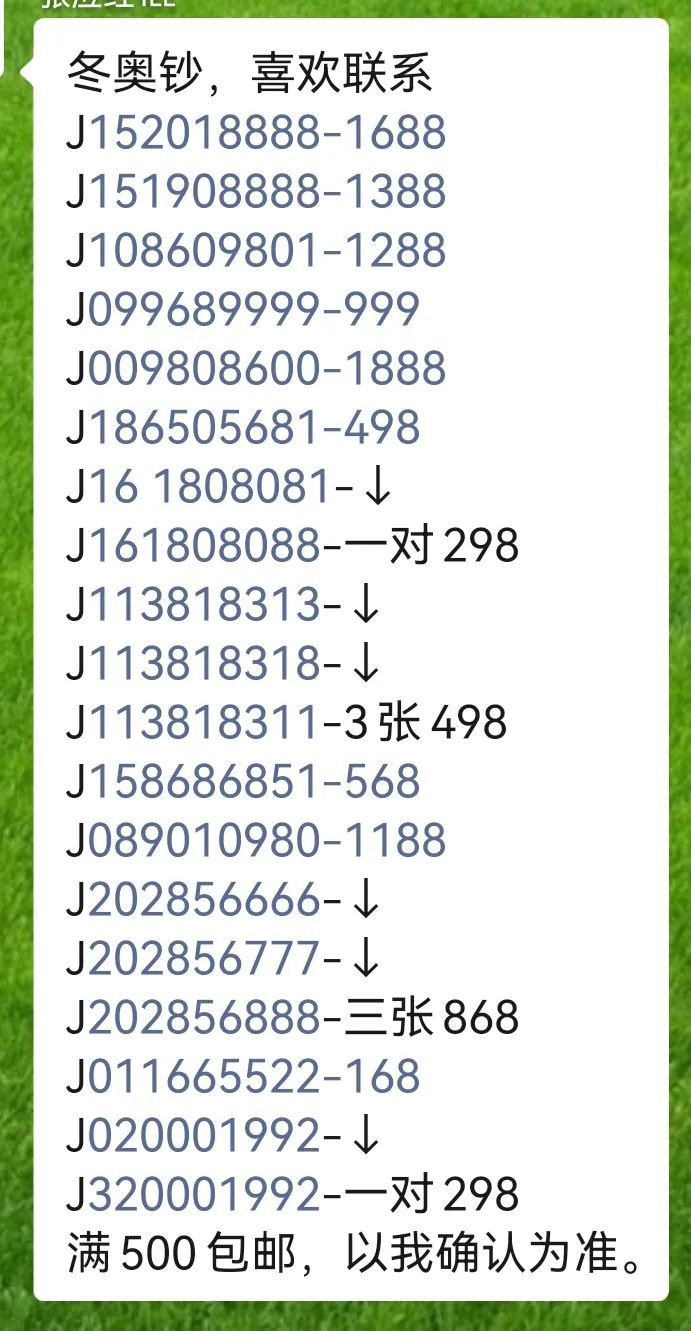Viewport: 691px width, 1331px height.
Task: Tap the blue number 151908888-1388
Action: point(267,192)
